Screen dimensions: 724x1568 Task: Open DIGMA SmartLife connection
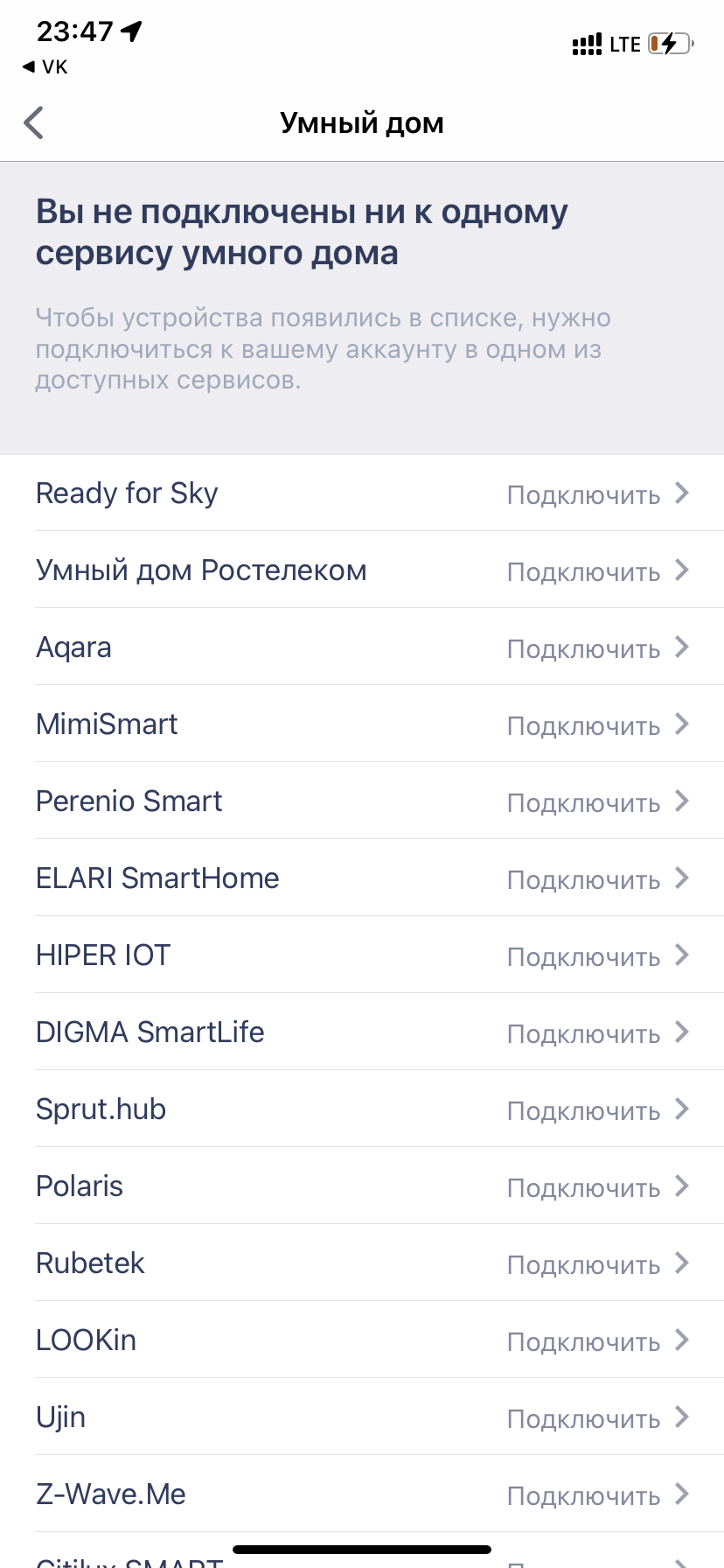coord(362,1032)
